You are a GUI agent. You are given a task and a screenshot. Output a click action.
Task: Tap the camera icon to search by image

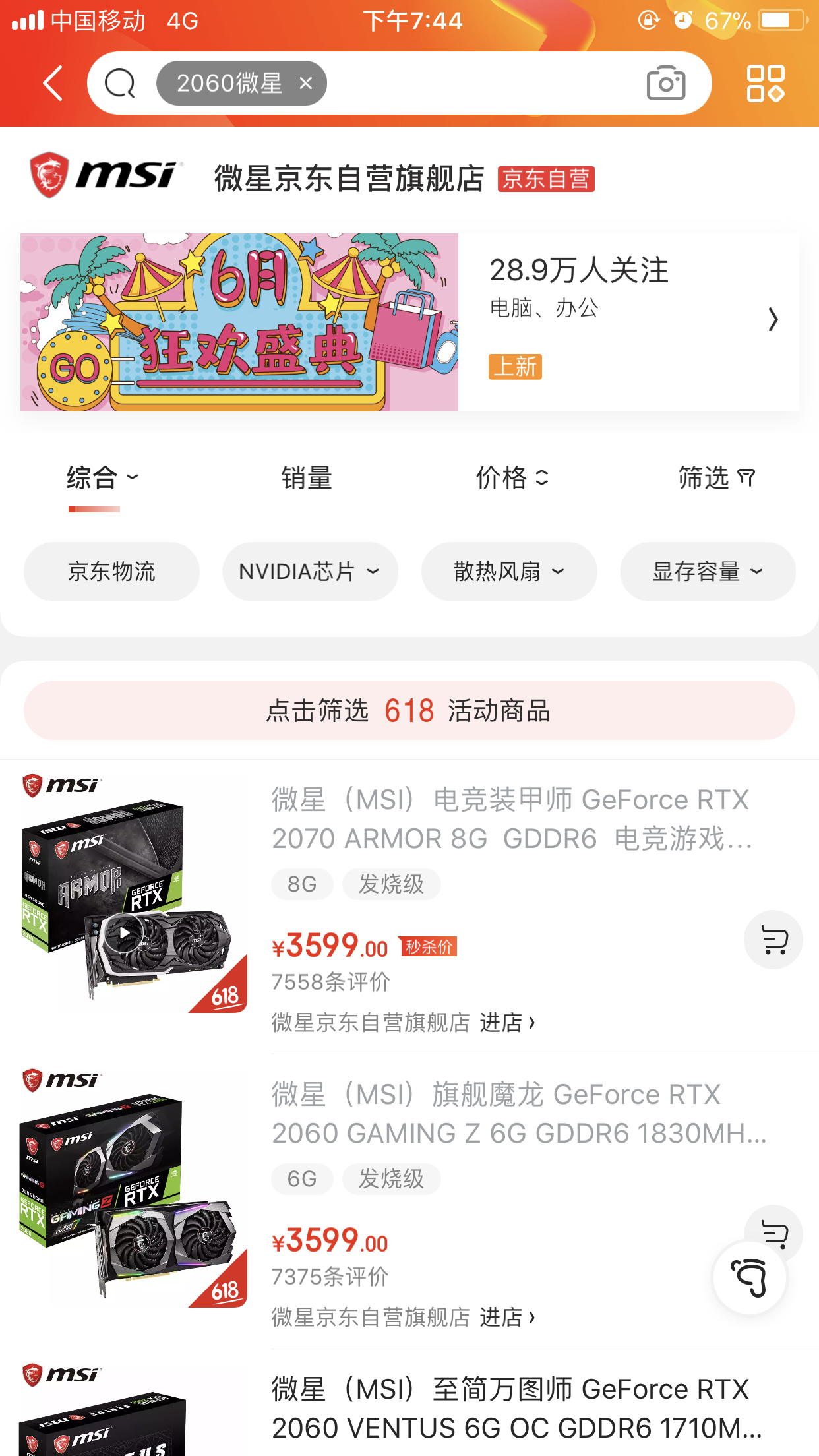665,83
